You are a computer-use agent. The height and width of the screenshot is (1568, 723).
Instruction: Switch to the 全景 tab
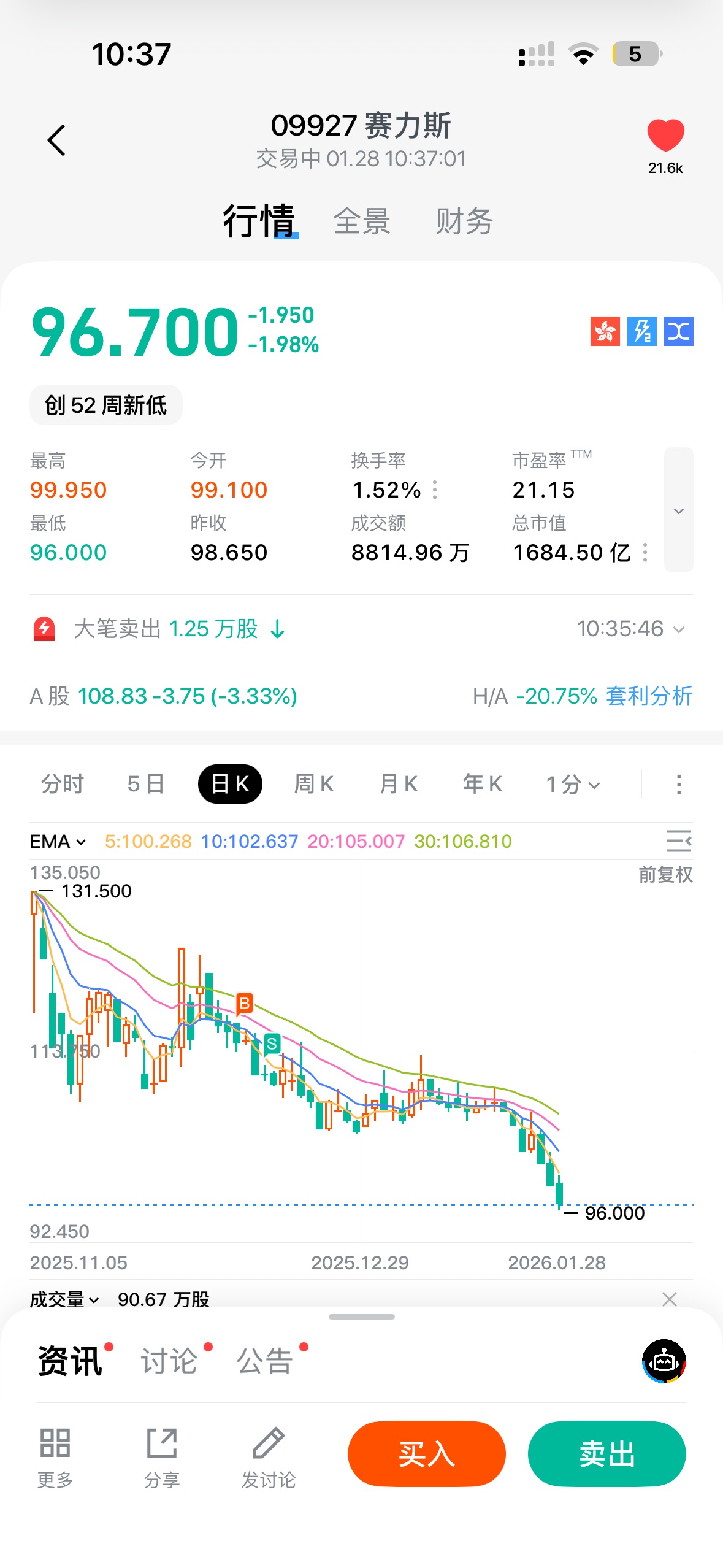(362, 221)
